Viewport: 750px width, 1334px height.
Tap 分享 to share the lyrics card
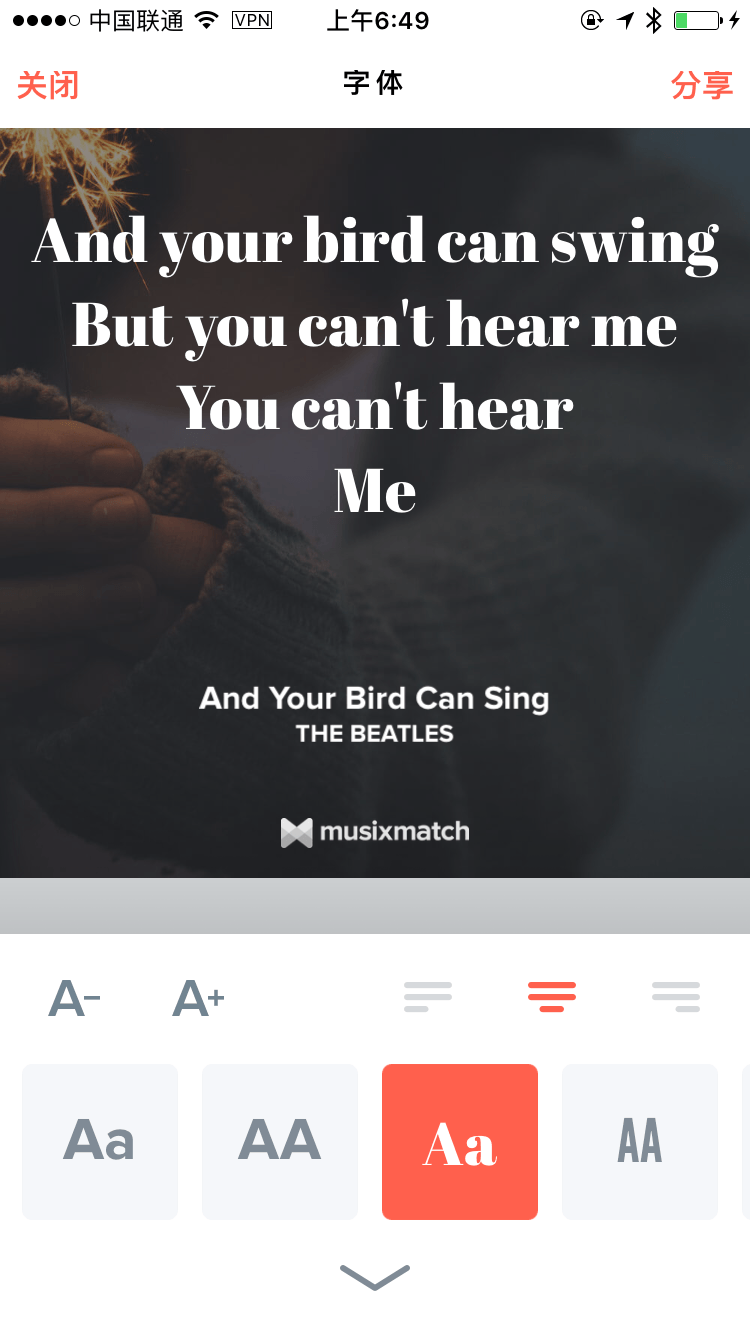point(701,86)
